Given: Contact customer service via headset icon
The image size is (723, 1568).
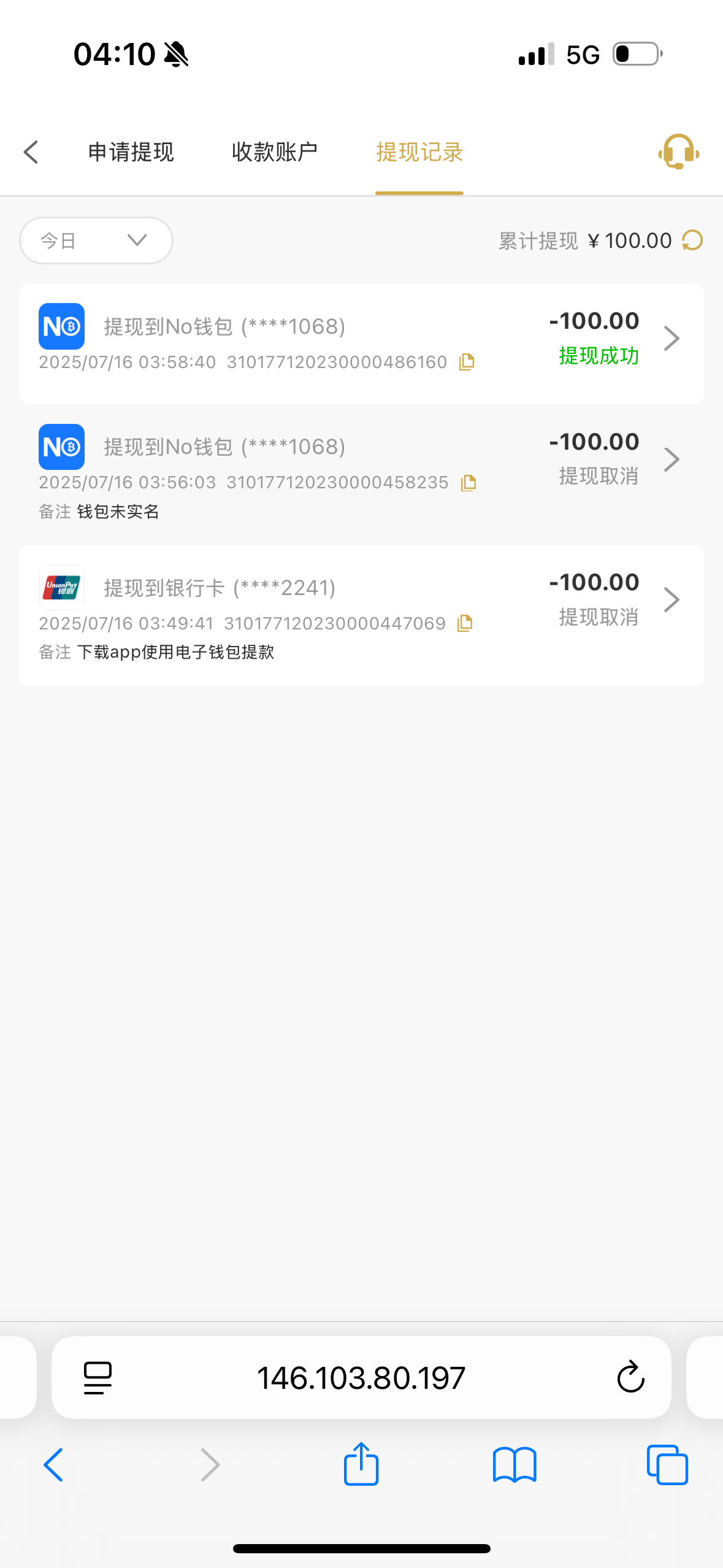Looking at the screenshot, I should [678, 152].
